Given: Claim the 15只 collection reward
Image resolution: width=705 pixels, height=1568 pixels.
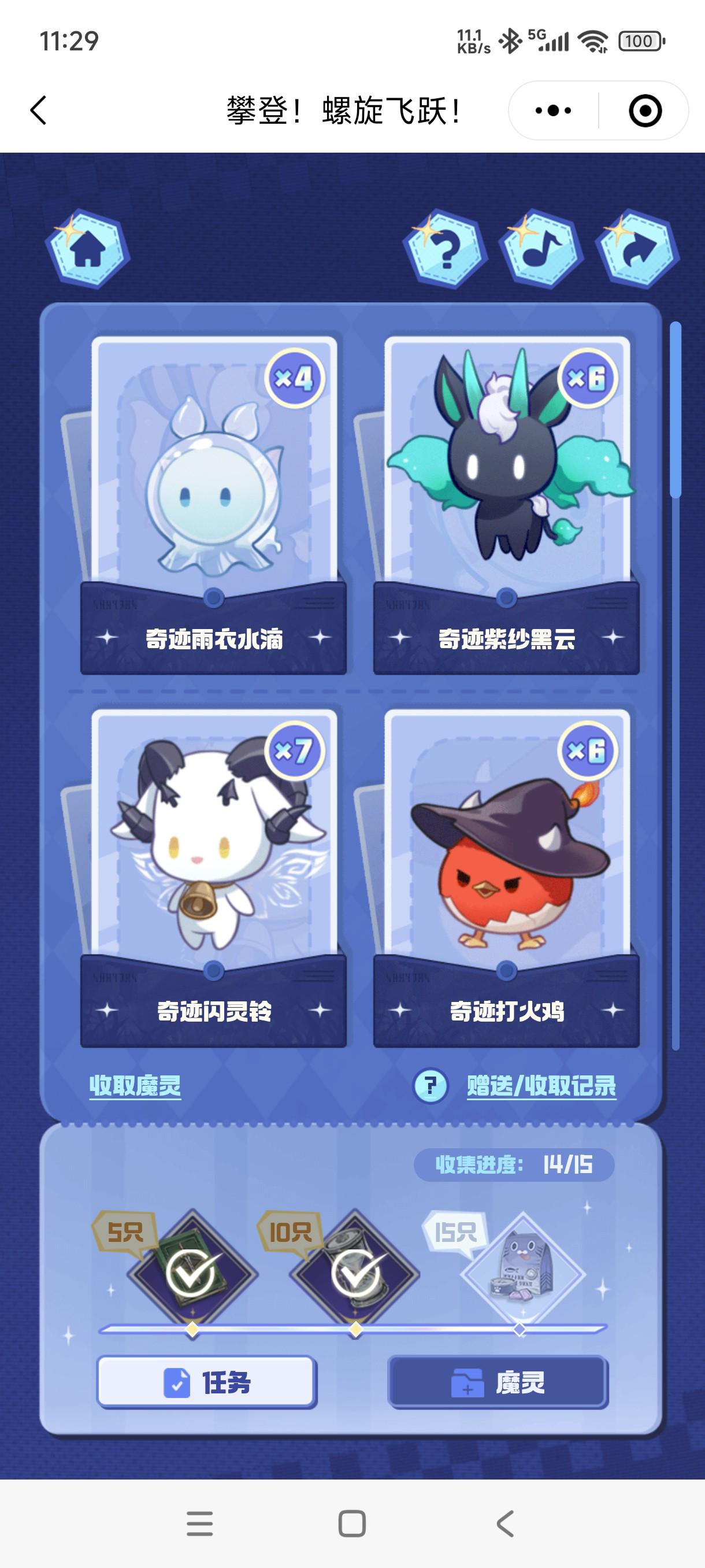Looking at the screenshot, I should 522,1273.
